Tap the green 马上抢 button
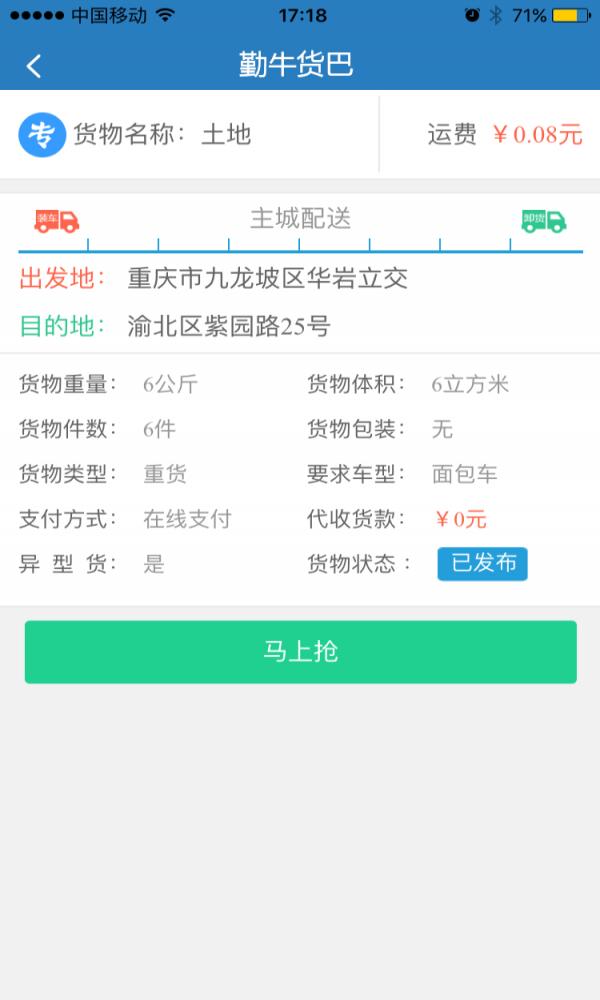This screenshot has height=1000, width=600. 300,652
